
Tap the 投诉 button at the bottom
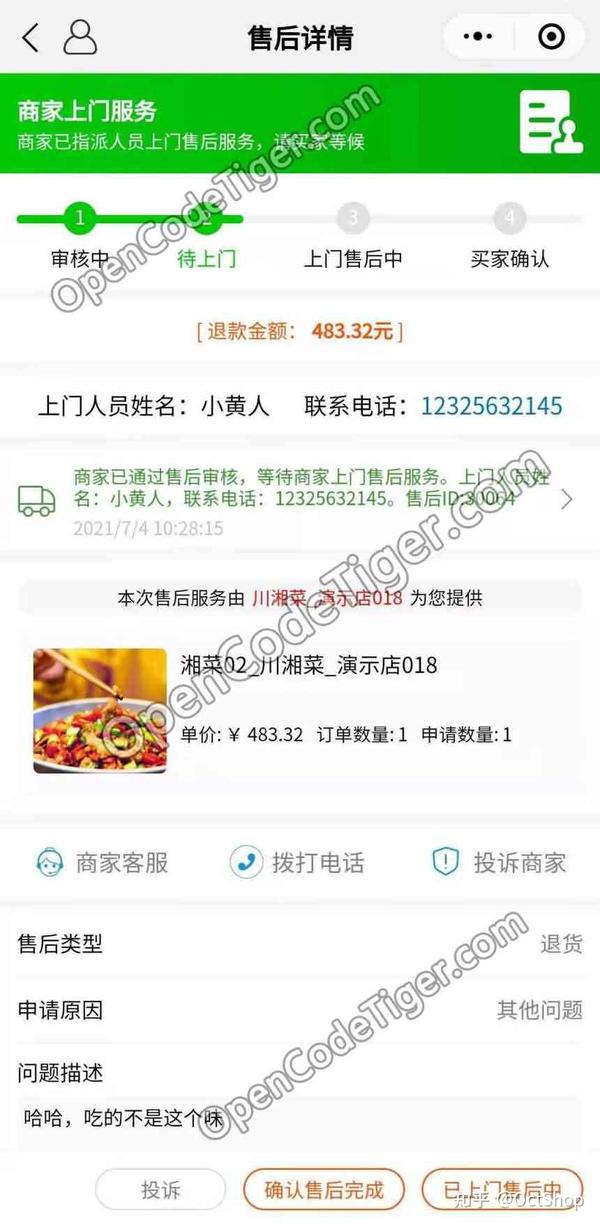pos(160,1190)
